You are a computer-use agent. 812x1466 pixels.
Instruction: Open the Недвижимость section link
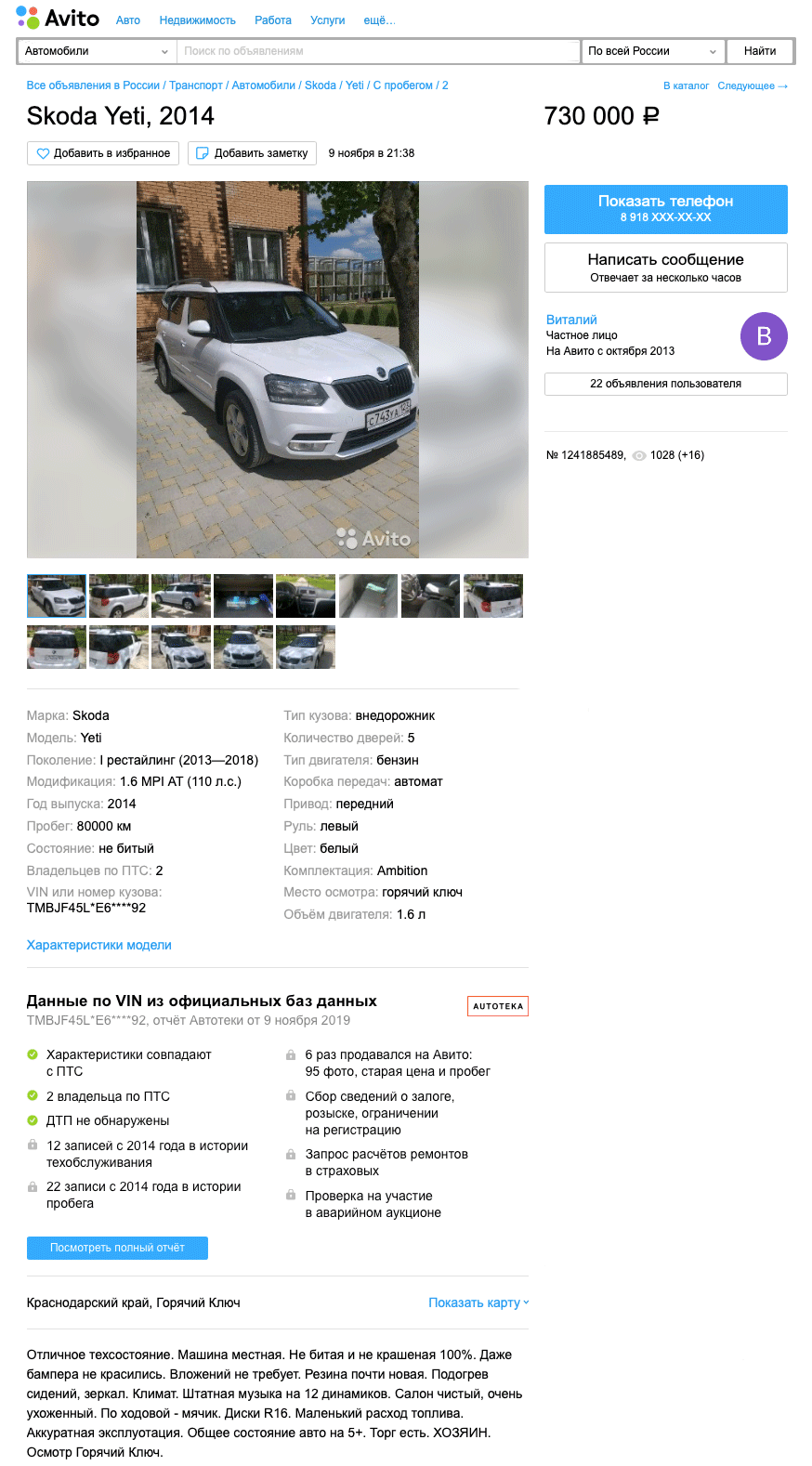197,20
